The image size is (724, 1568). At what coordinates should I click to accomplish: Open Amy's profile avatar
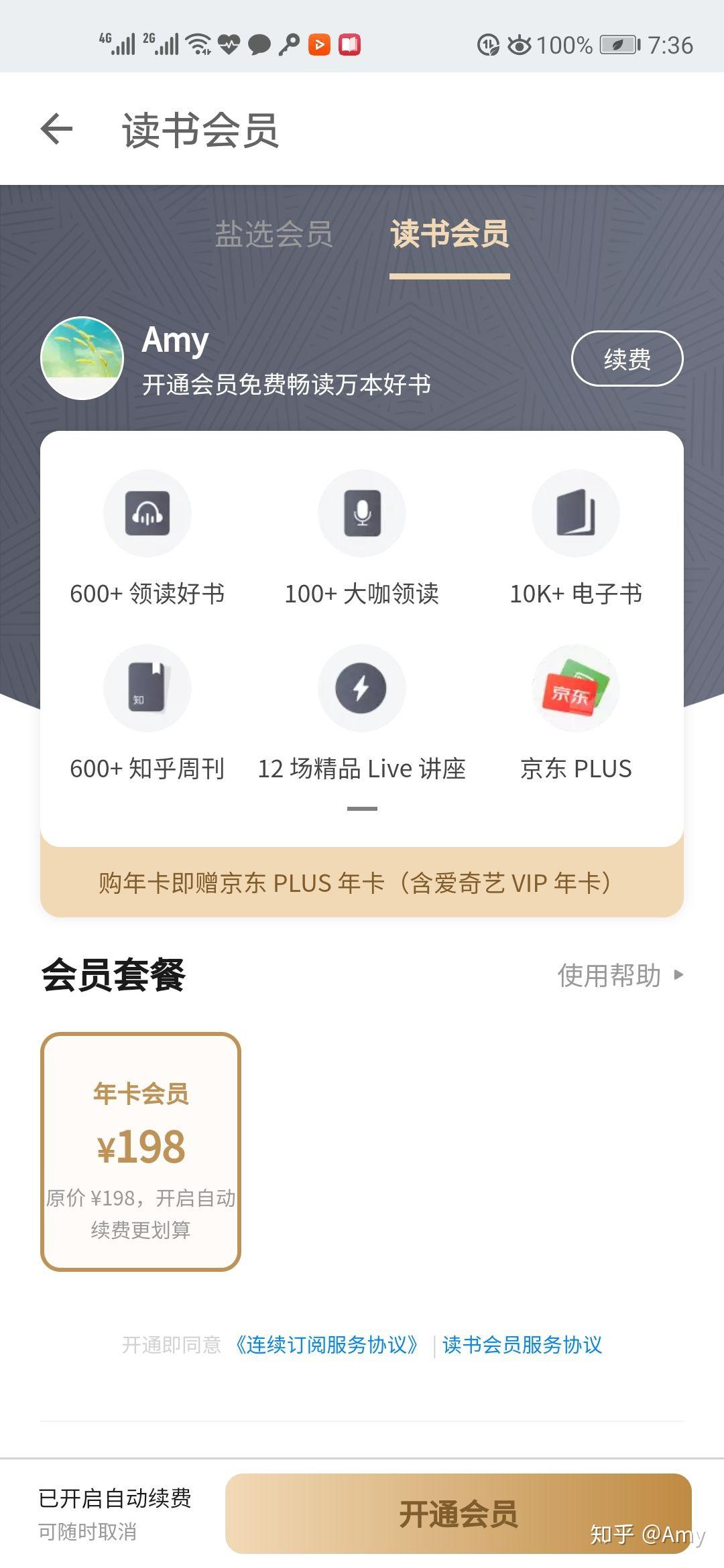pyautogui.click(x=82, y=358)
